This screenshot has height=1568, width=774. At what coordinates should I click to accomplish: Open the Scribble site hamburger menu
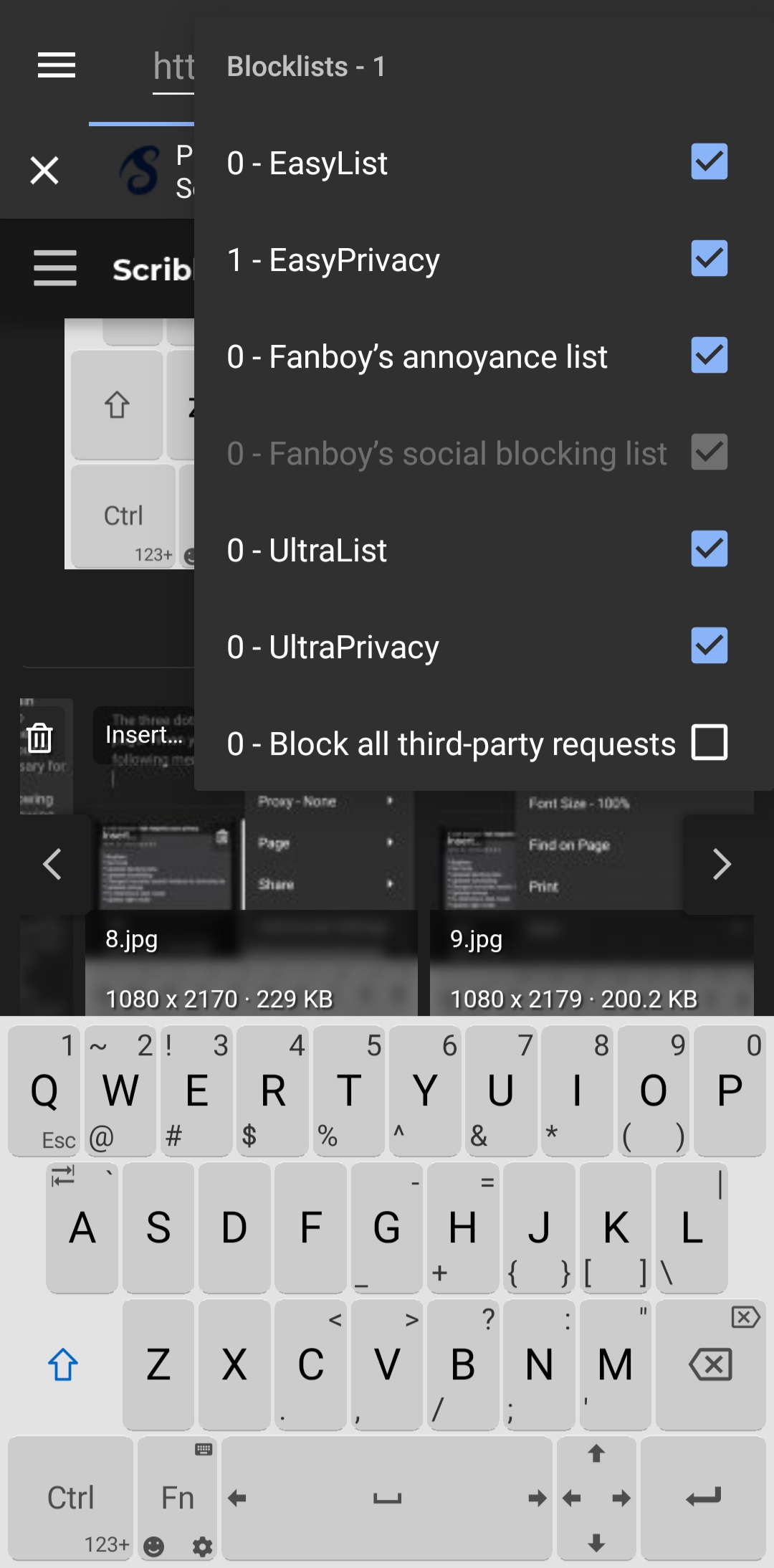(x=55, y=268)
